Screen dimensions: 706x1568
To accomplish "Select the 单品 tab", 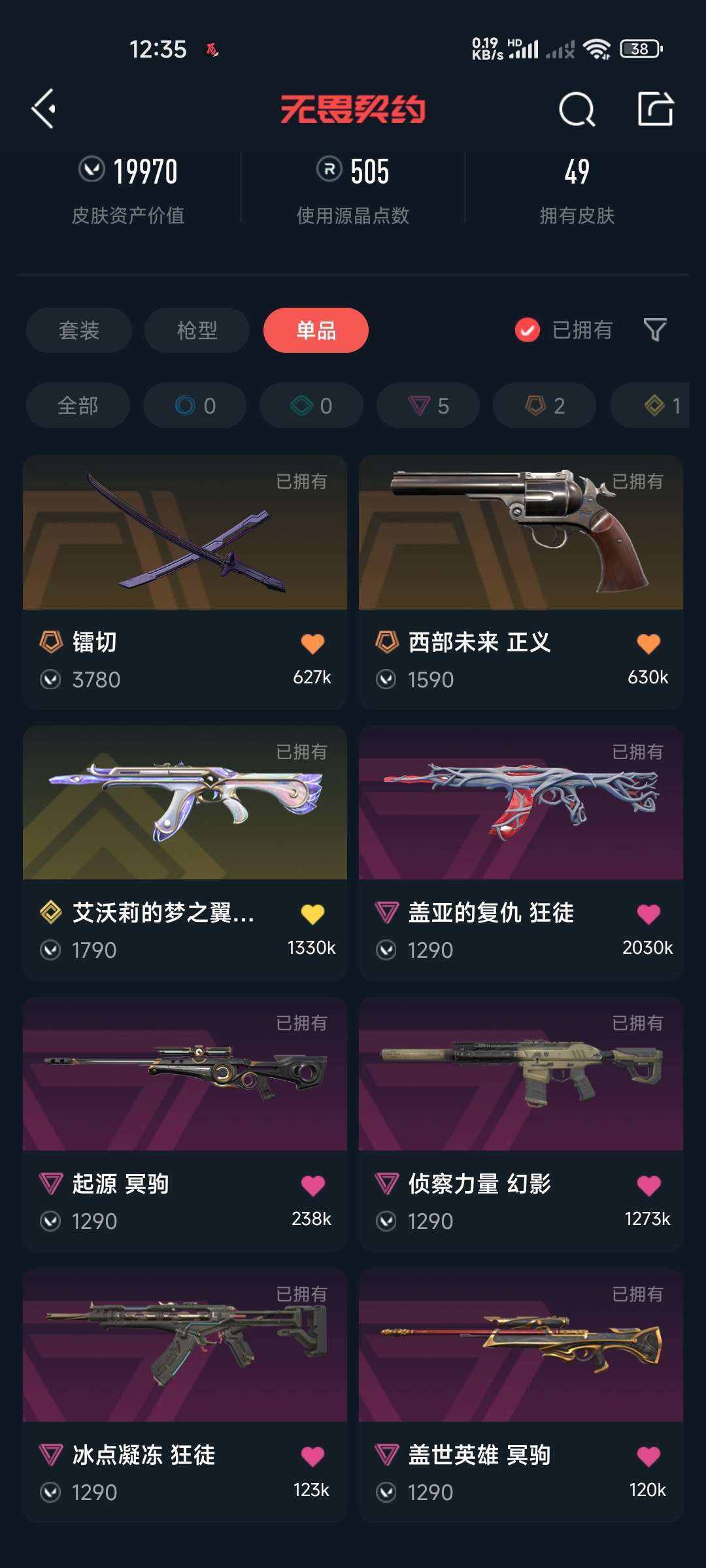I will tap(316, 330).
